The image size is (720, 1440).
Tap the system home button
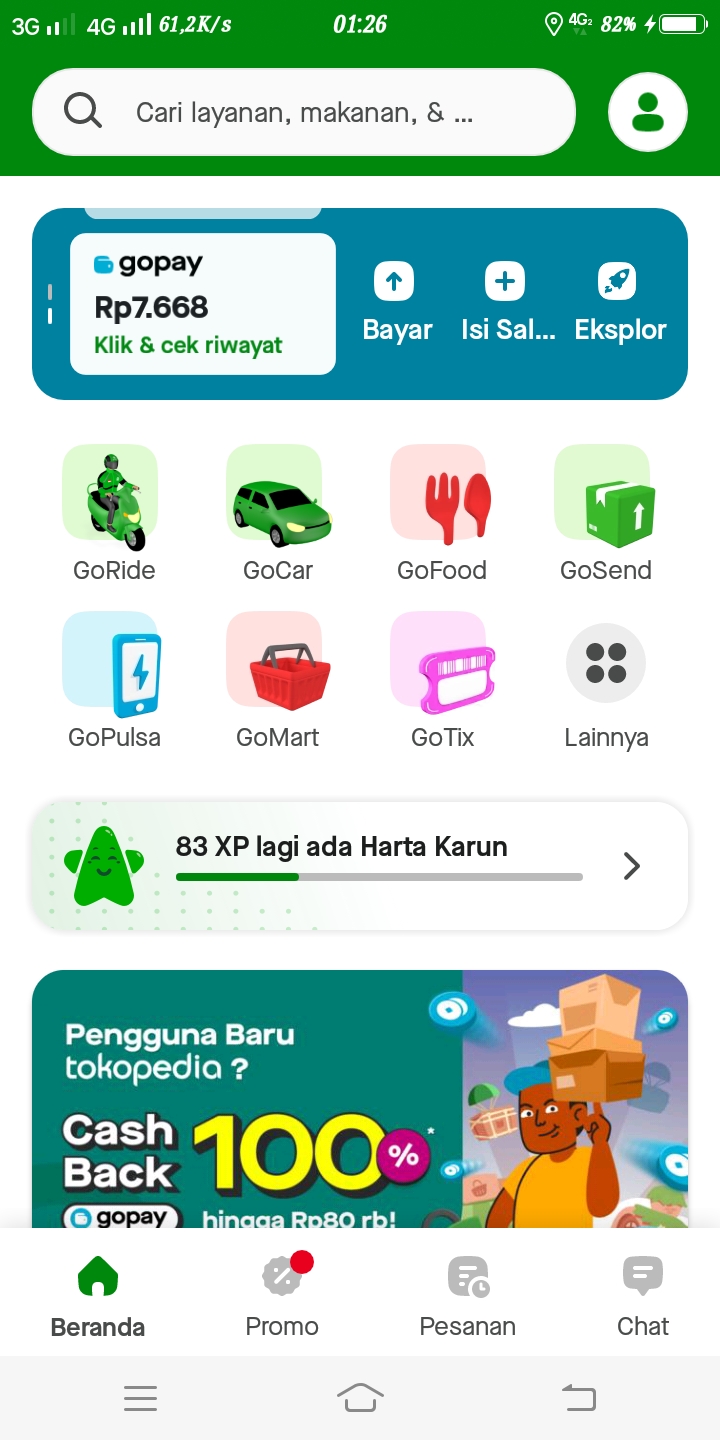pos(360,1397)
